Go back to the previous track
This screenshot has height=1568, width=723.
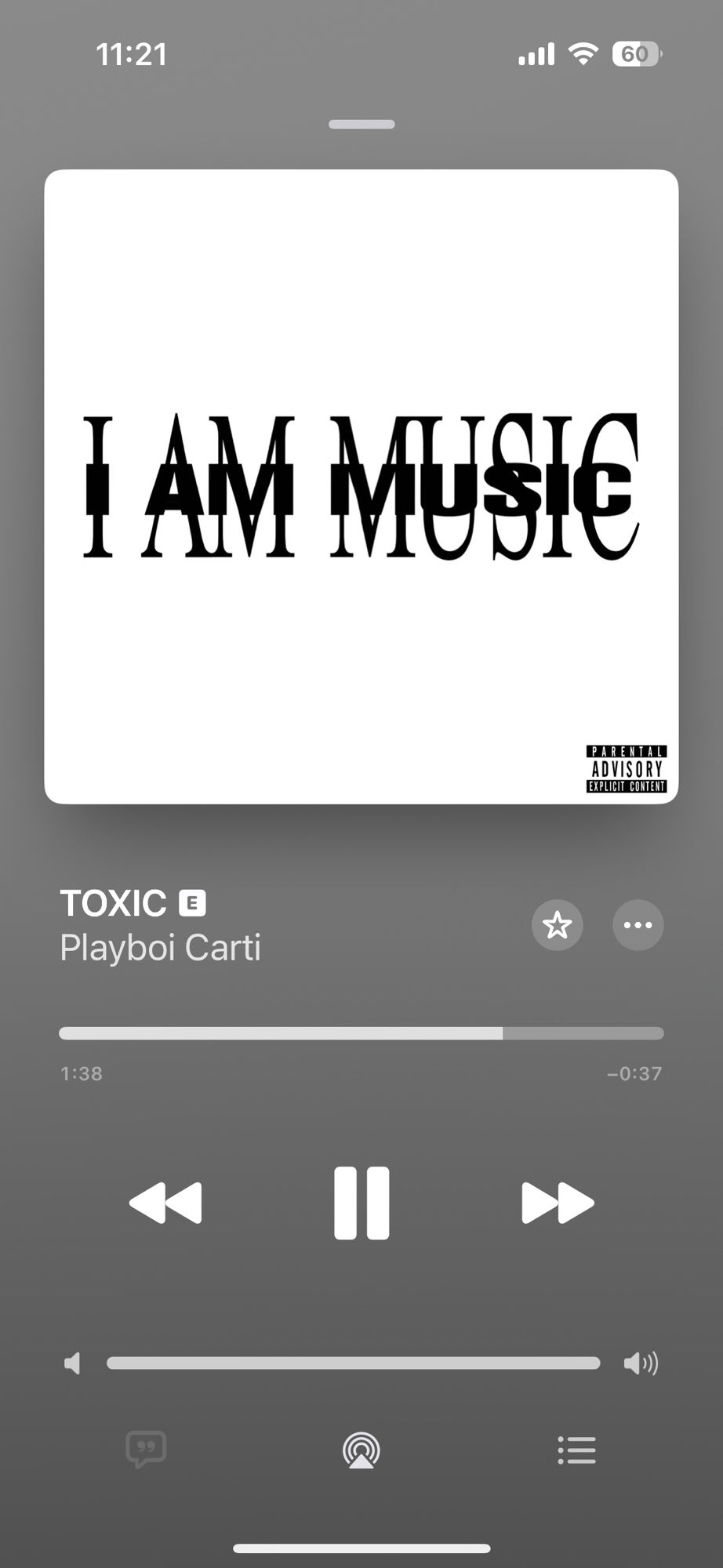(165, 1203)
